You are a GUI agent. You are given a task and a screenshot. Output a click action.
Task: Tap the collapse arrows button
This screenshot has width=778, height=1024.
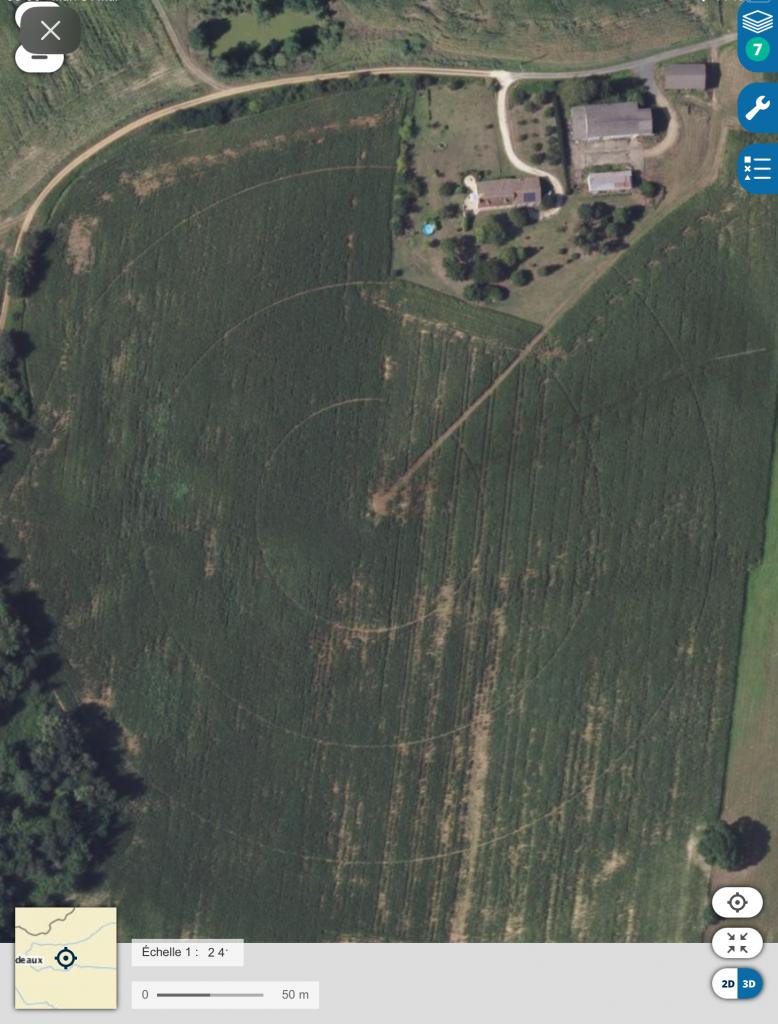pos(737,942)
